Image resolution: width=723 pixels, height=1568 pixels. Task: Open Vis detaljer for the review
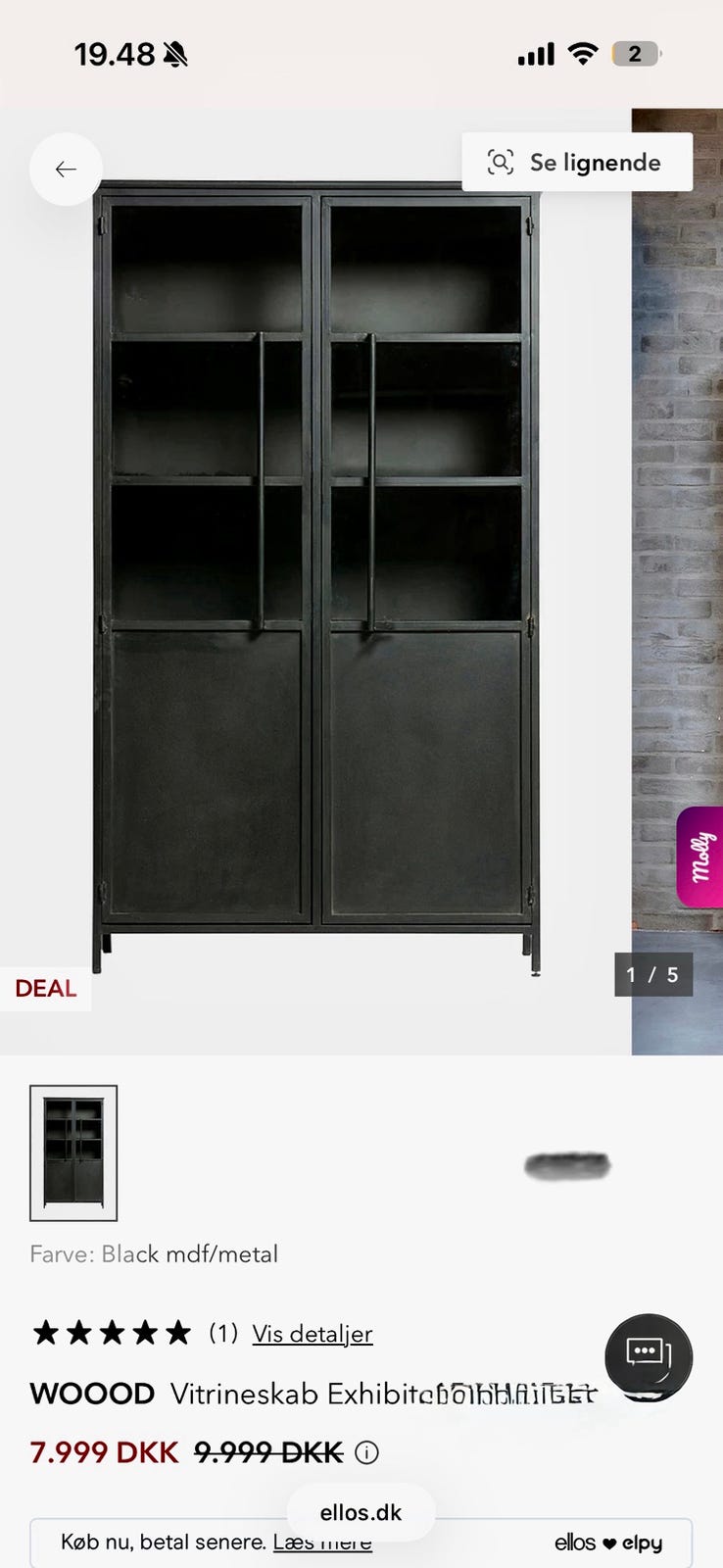click(313, 1334)
